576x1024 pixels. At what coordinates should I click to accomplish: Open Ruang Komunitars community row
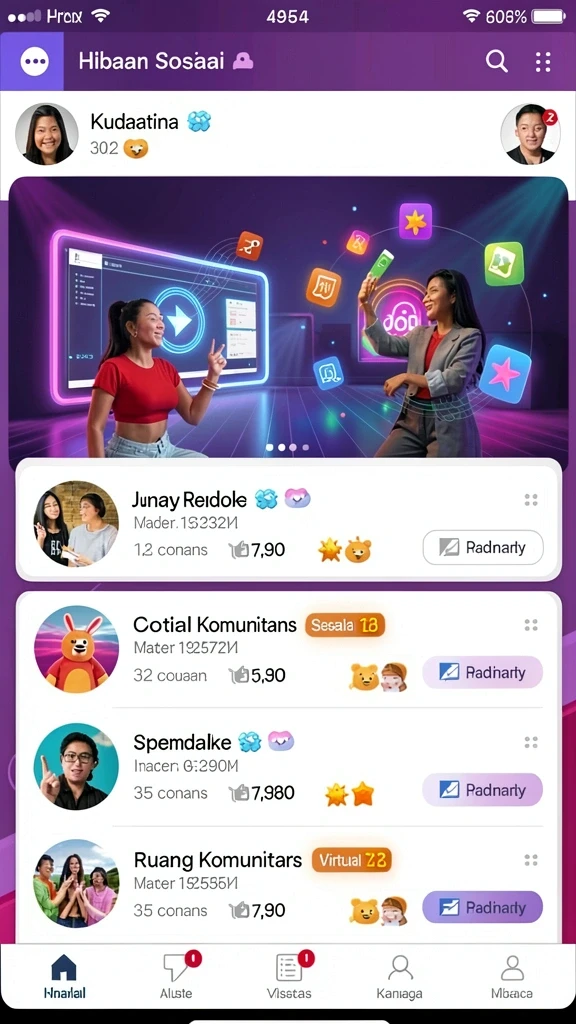click(x=288, y=884)
